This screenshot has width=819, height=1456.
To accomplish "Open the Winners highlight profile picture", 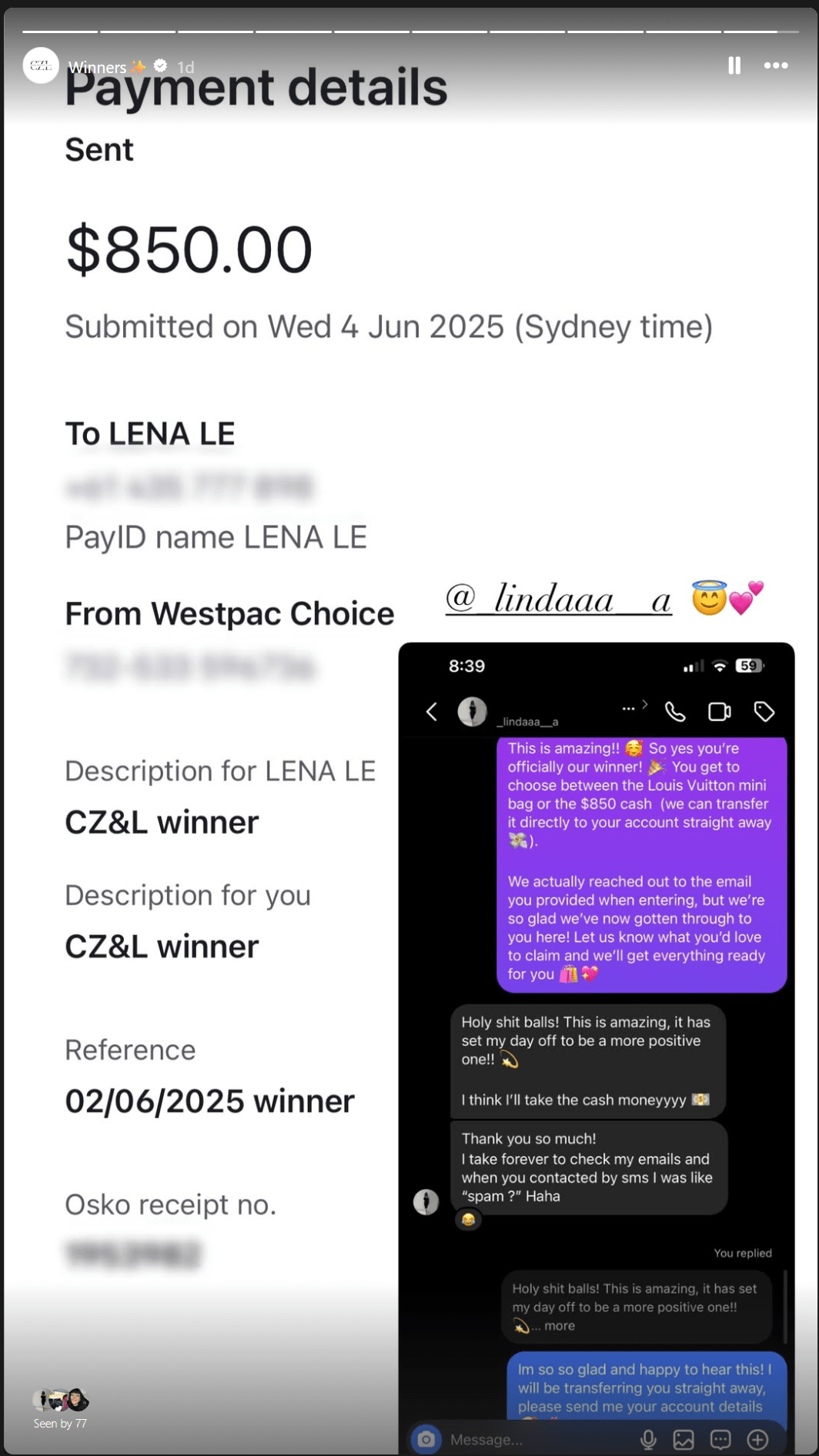I will 41,65.
